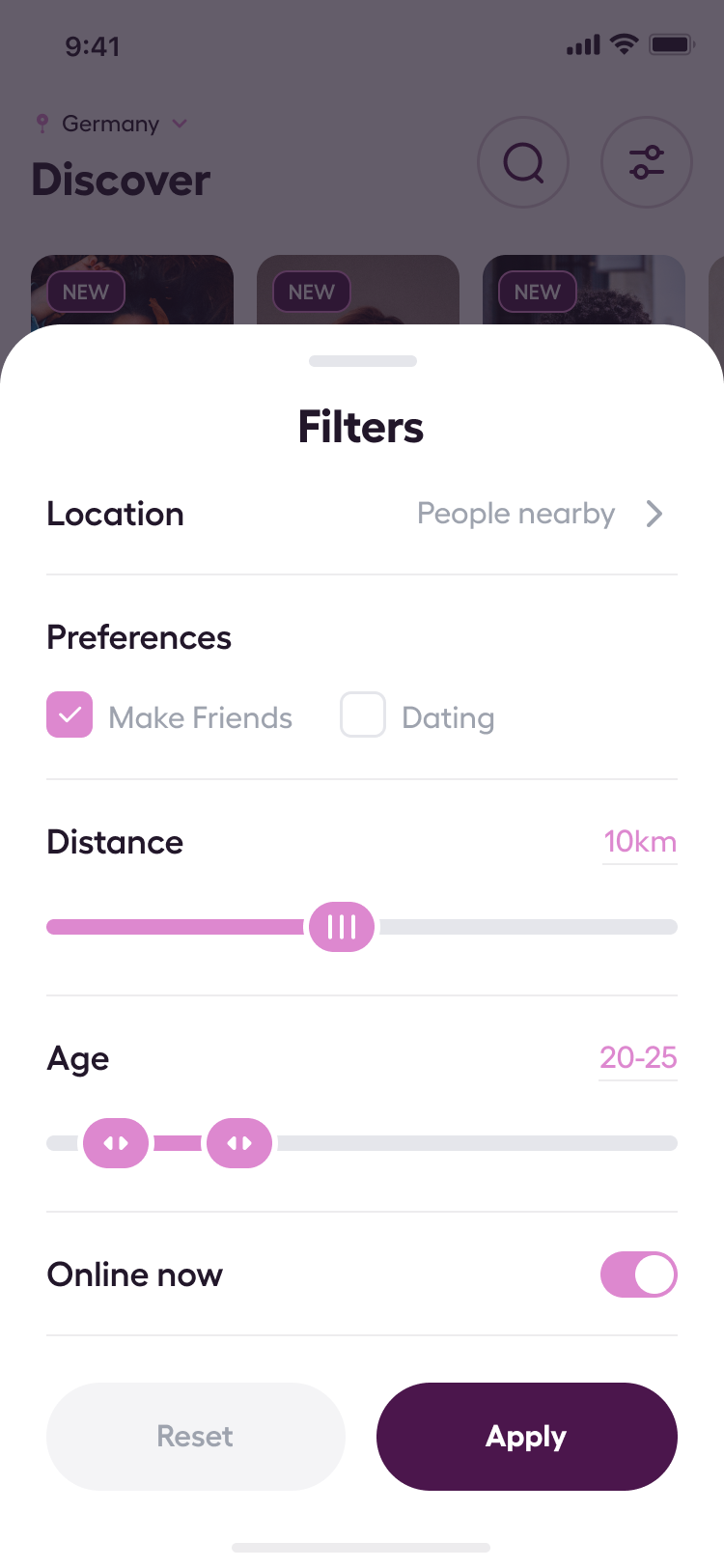The height and width of the screenshot is (1568, 724).
Task: Tap the 20-25 age range value
Action: click(637, 1058)
